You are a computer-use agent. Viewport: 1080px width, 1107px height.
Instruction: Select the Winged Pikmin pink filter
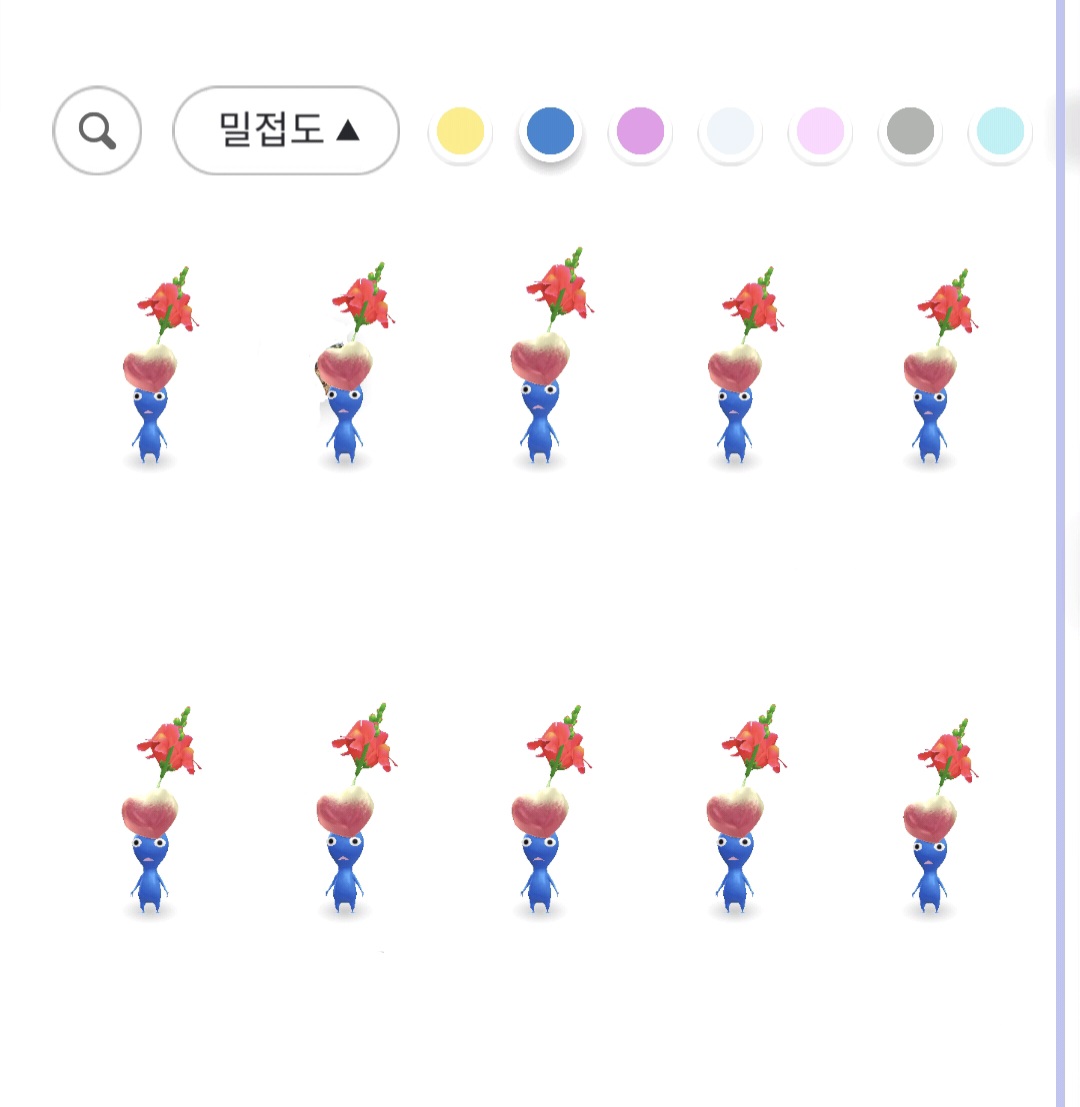coord(819,131)
